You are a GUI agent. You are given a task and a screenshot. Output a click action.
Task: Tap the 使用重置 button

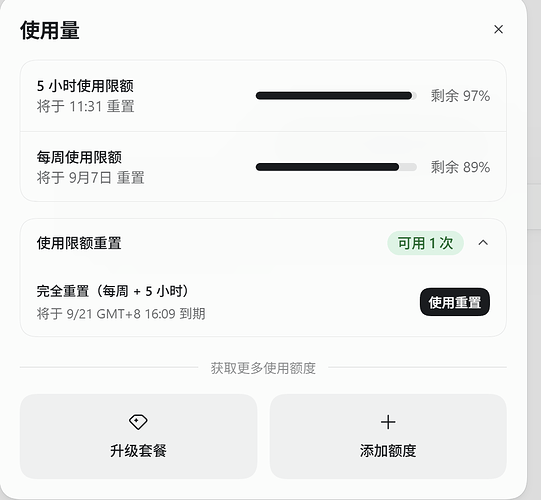pyautogui.click(x=454, y=302)
